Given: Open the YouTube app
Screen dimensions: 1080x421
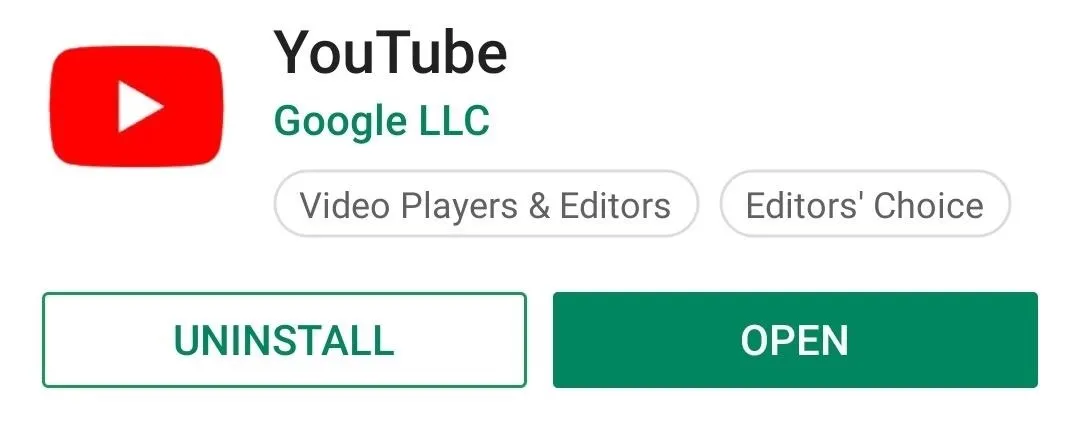Looking at the screenshot, I should coord(795,340).
